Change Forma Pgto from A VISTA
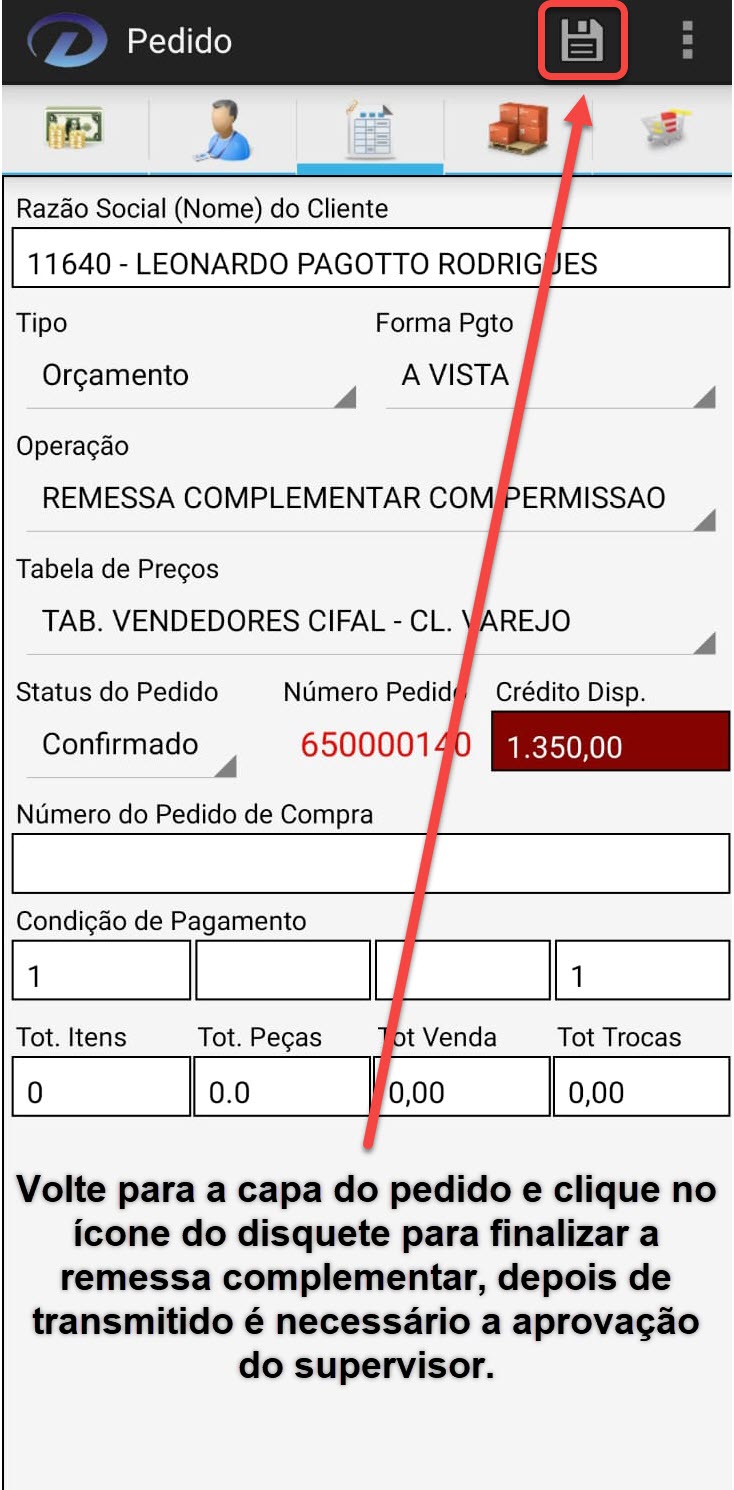The height and width of the screenshot is (1490, 734). click(x=550, y=379)
